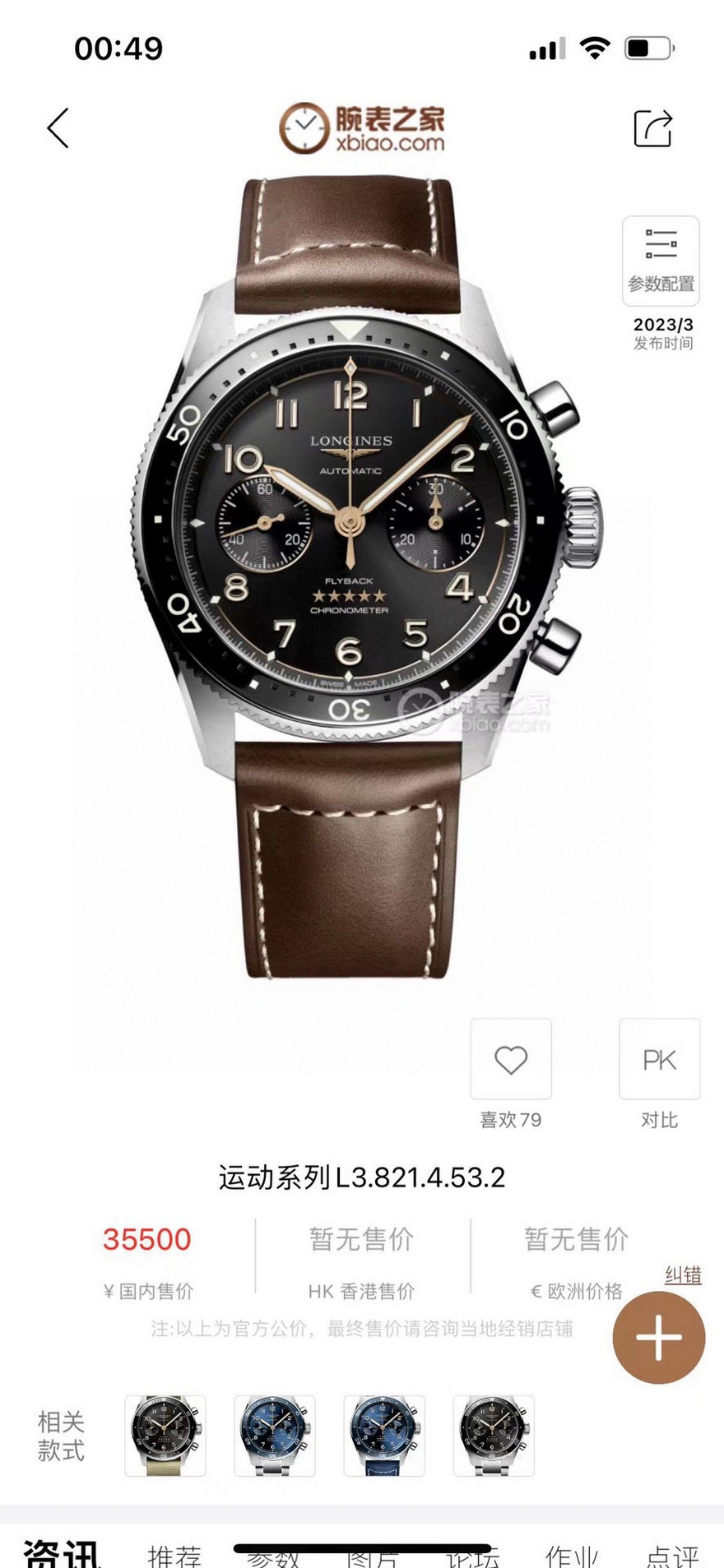Screen dimensions: 724x1568
Task: Open related blue dial steel bracelet model
Action: point(275,1436)
